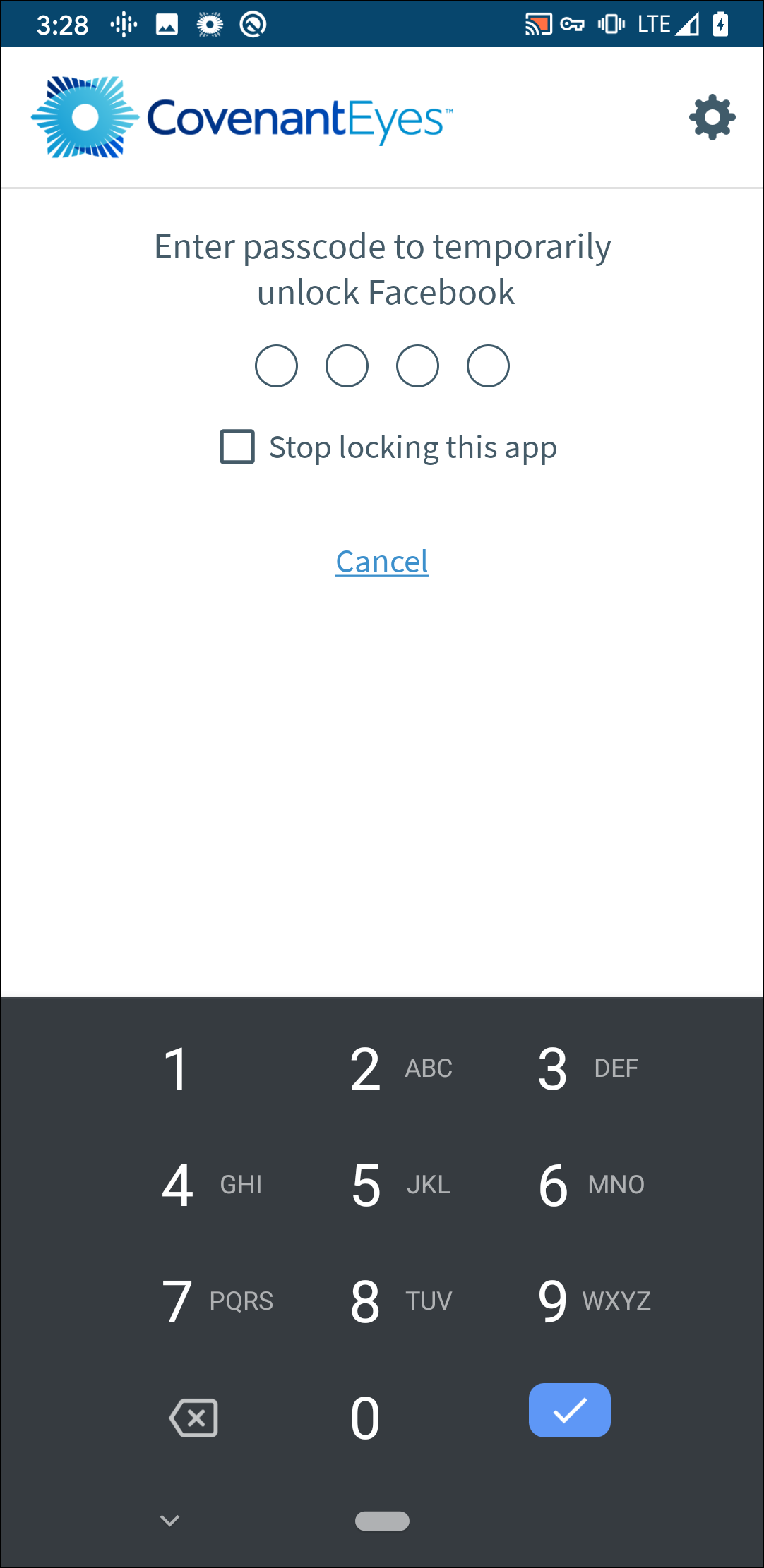Delete last digit with the backspace key
The height and width of the screenshot is (1568, 764).
coord(193,1418)
